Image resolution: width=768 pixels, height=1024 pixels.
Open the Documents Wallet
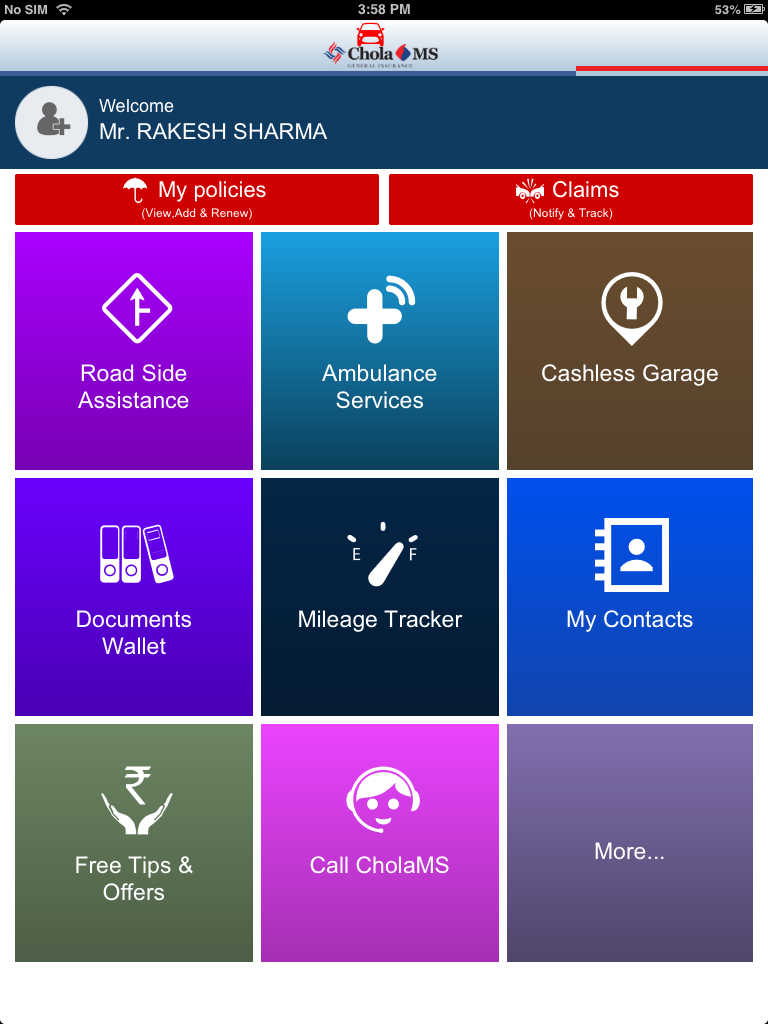click(x=134, y=597)
